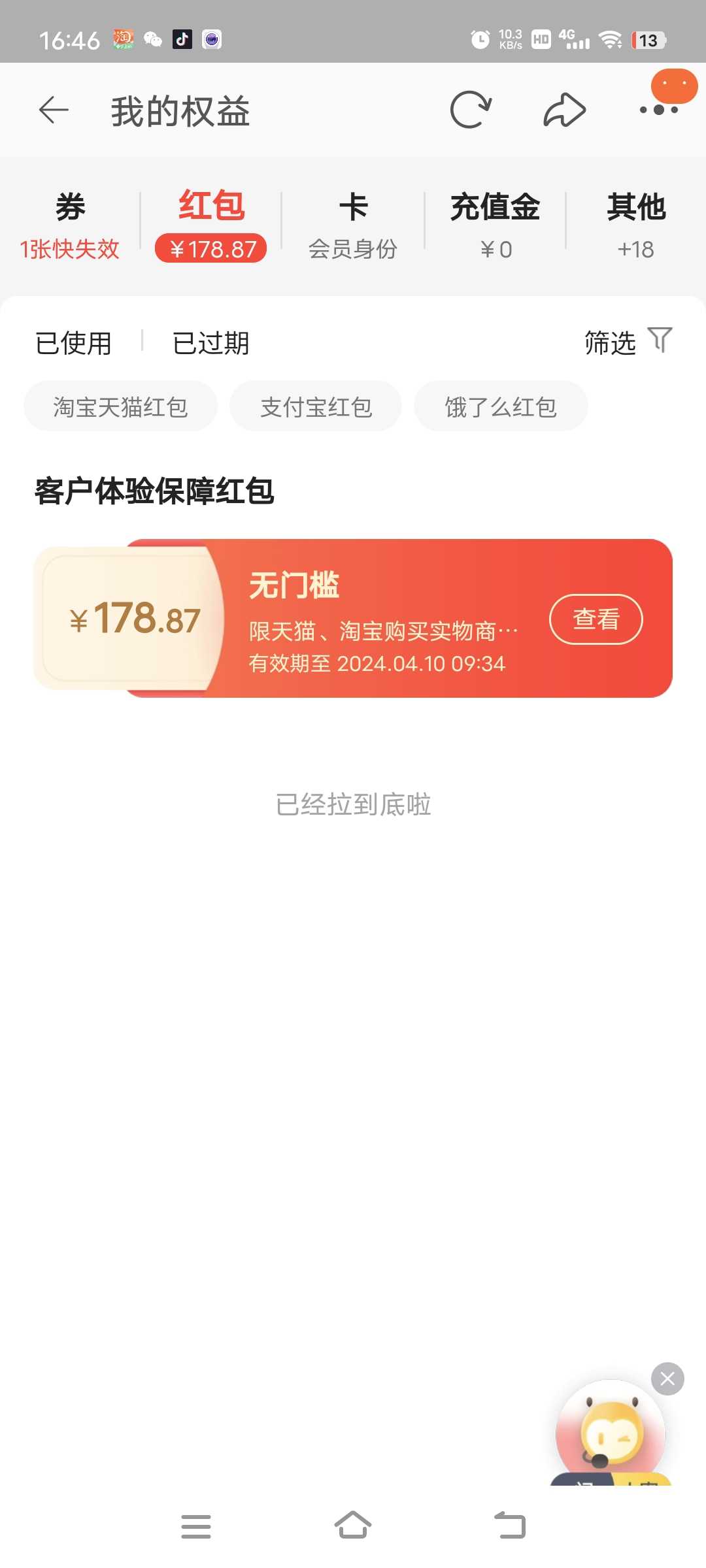View 已过期 red packets
Image resolution: width=706 pixels, height=1568 pixels.
click(x=210, y=343)
